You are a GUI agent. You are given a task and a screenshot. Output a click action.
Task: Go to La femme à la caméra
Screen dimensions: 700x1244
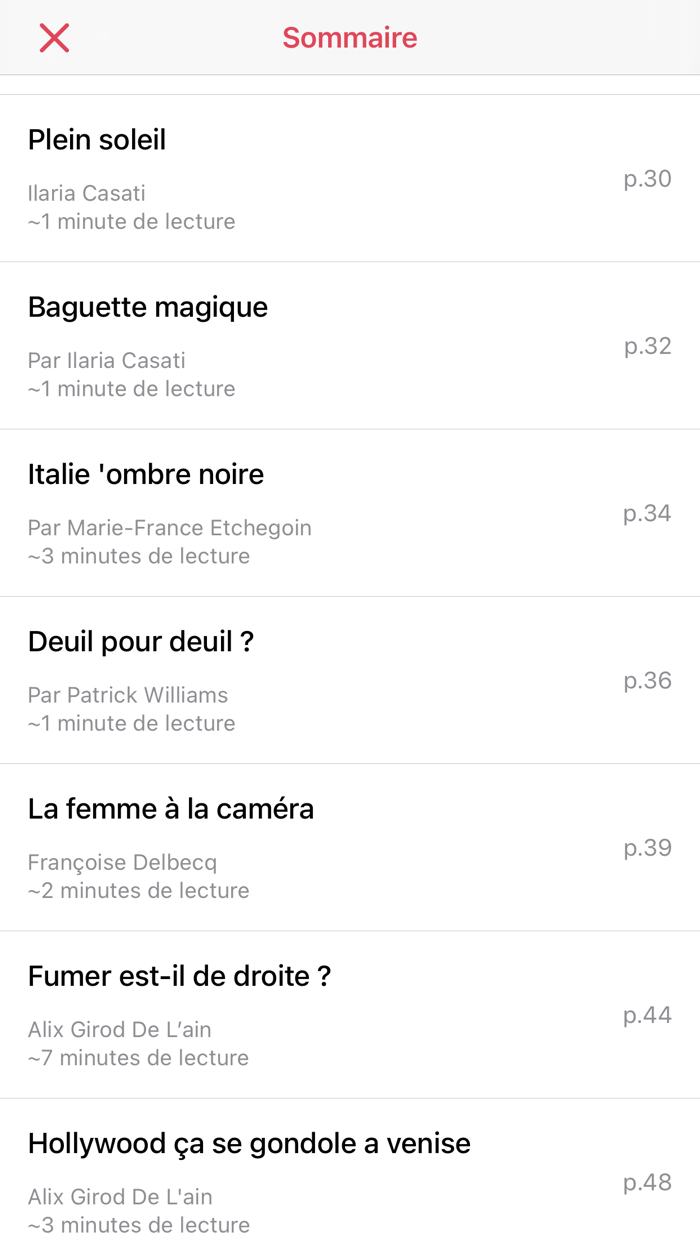click(171, 809)
